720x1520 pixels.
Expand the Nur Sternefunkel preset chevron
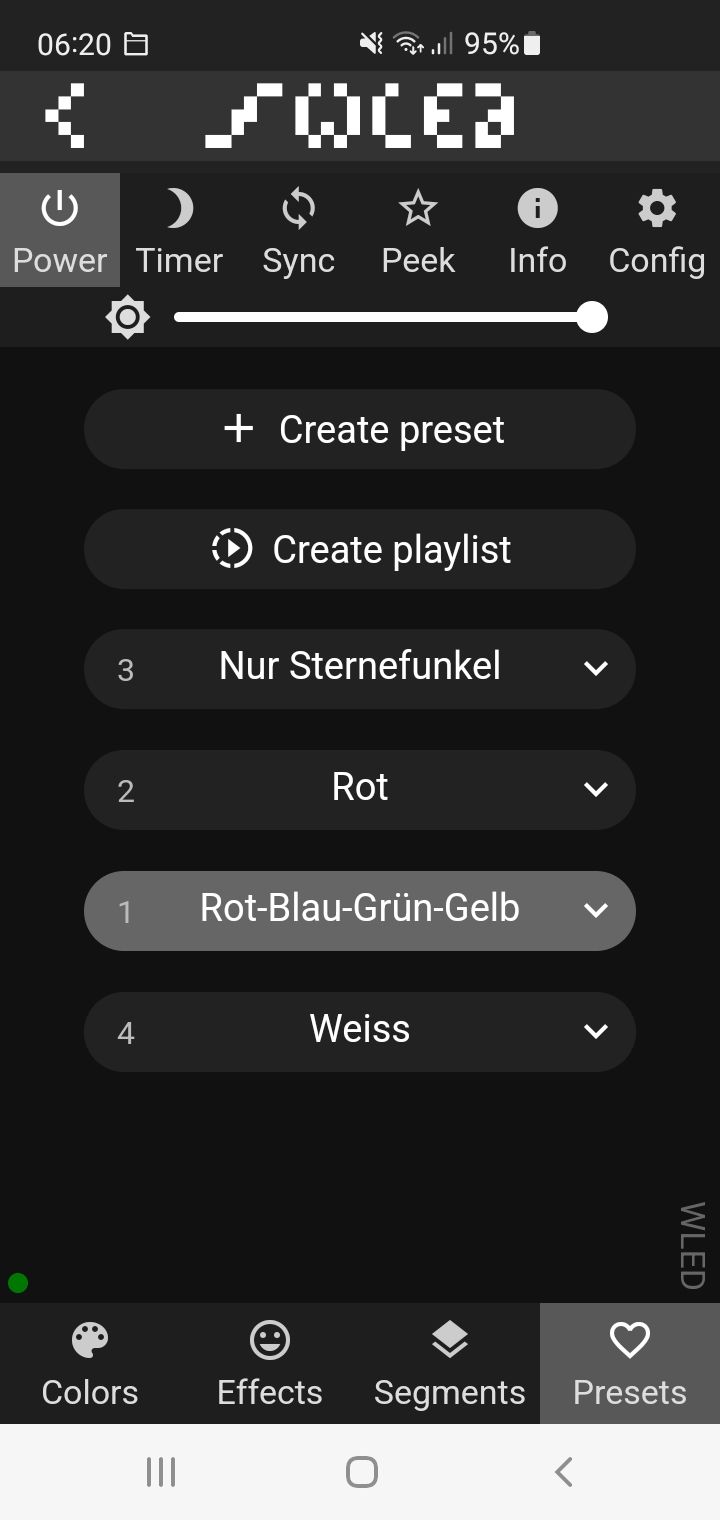[596, 669]
